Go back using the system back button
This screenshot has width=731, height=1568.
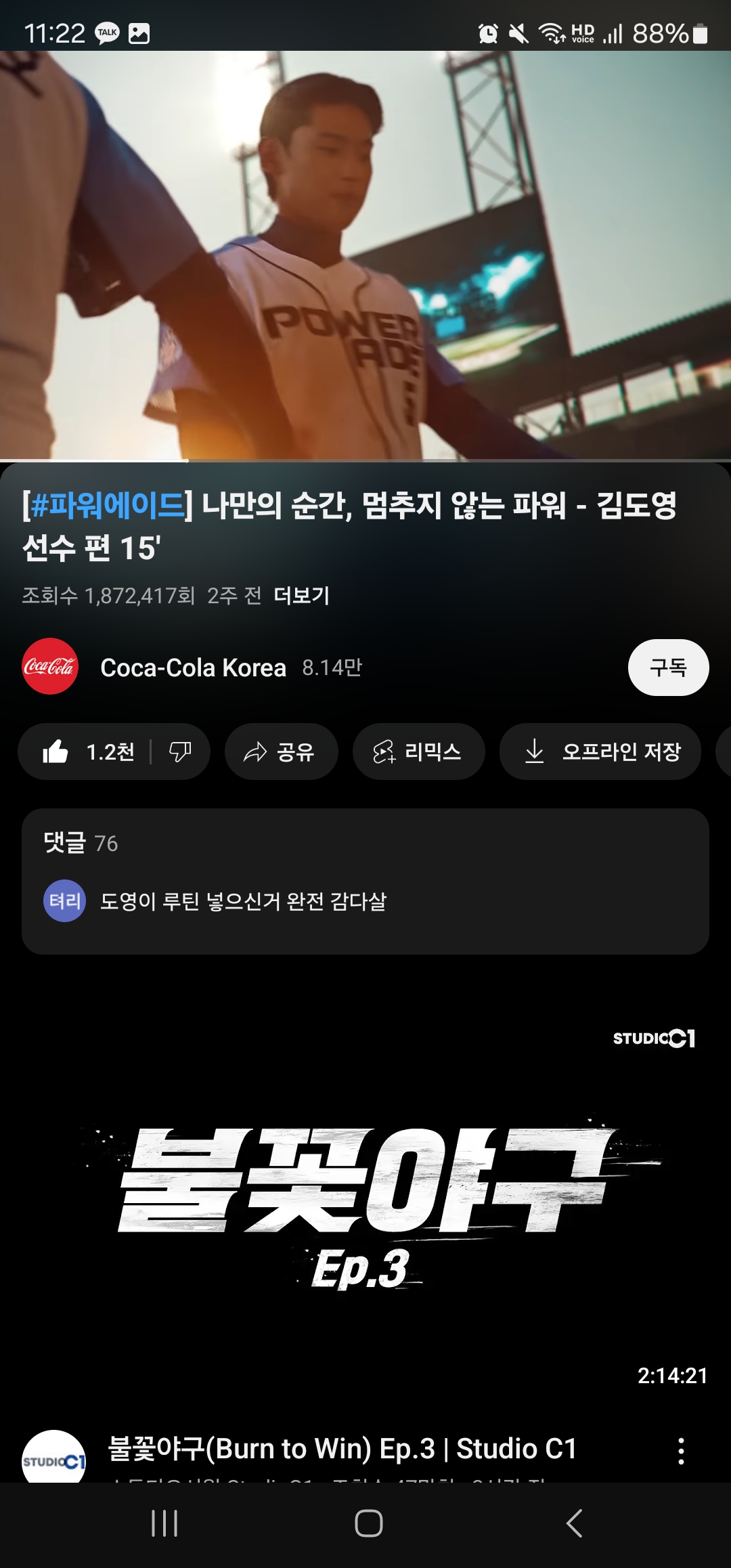coord(574,1523)
